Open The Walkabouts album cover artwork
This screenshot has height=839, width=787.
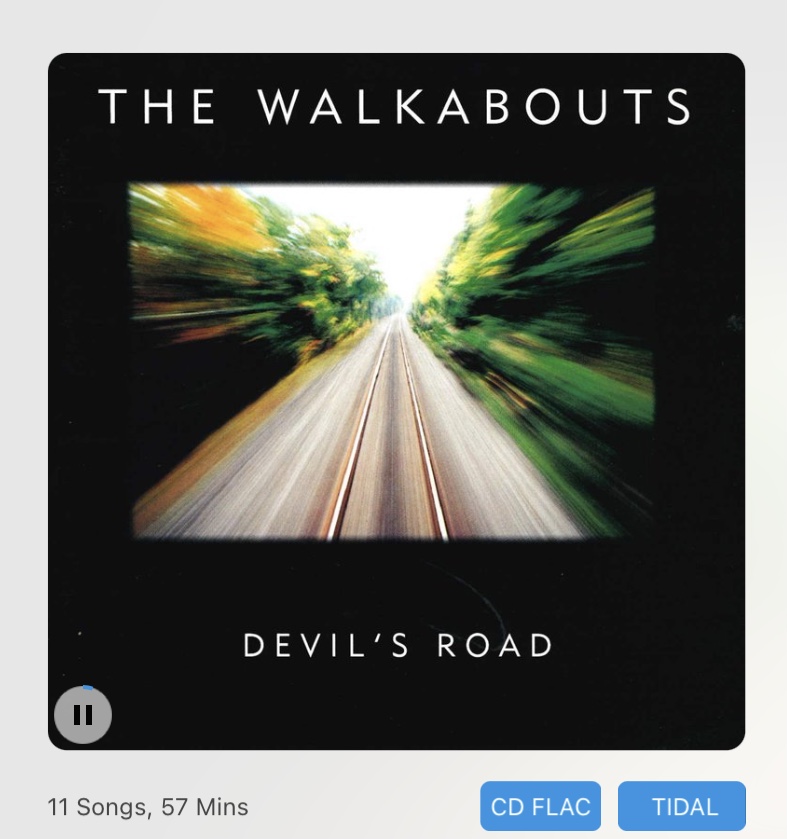(396, 380)
